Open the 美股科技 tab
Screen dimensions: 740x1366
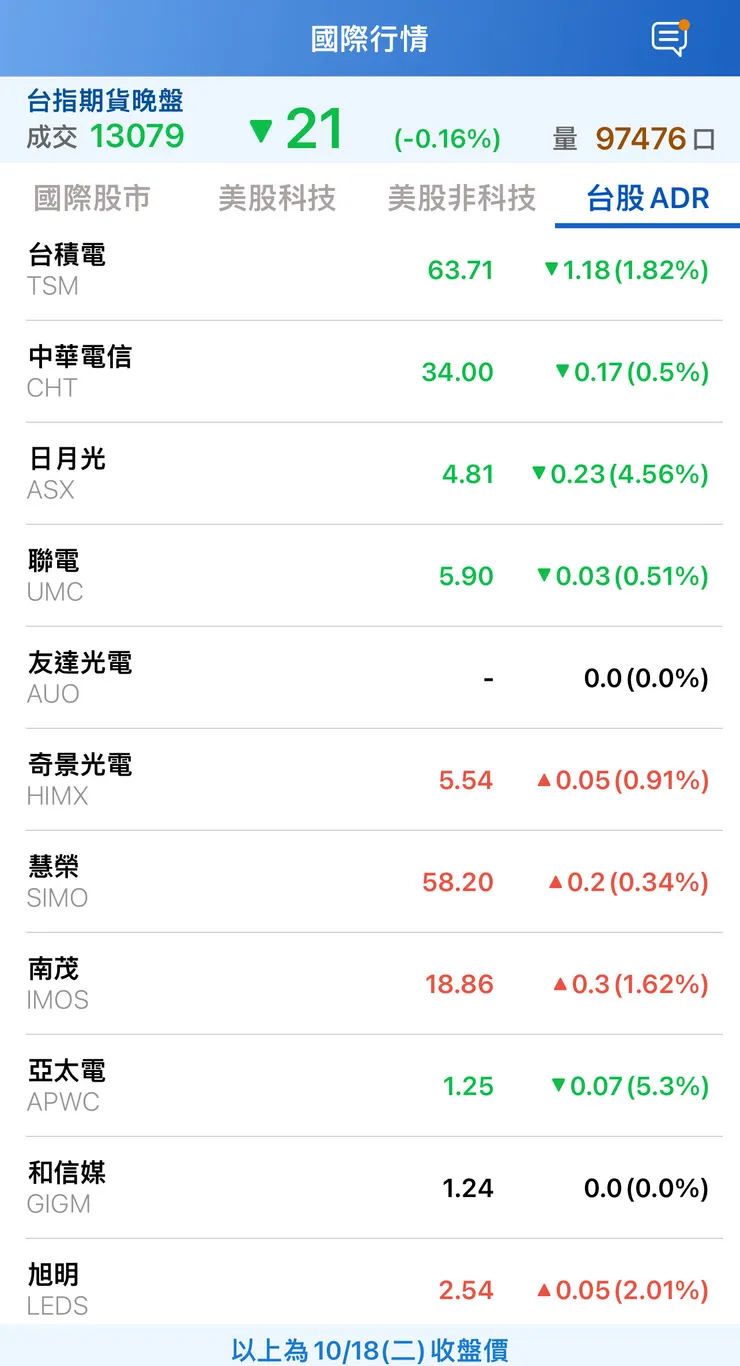click(x=278, y=197)
